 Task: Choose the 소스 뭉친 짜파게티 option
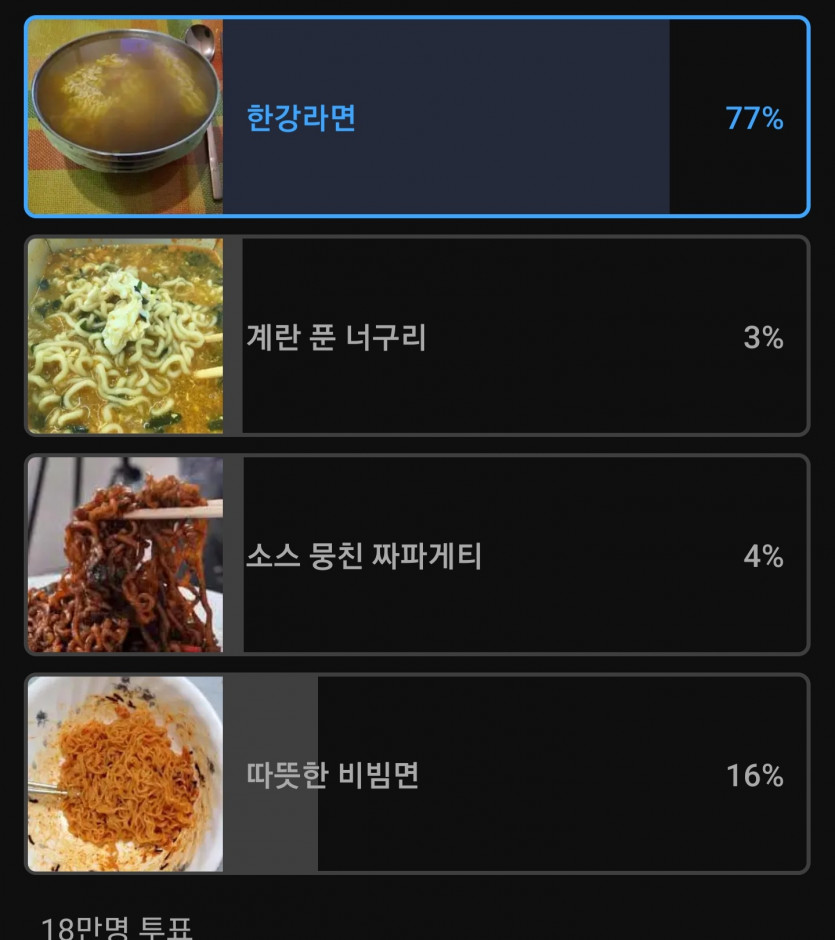[x=416, y=556]
